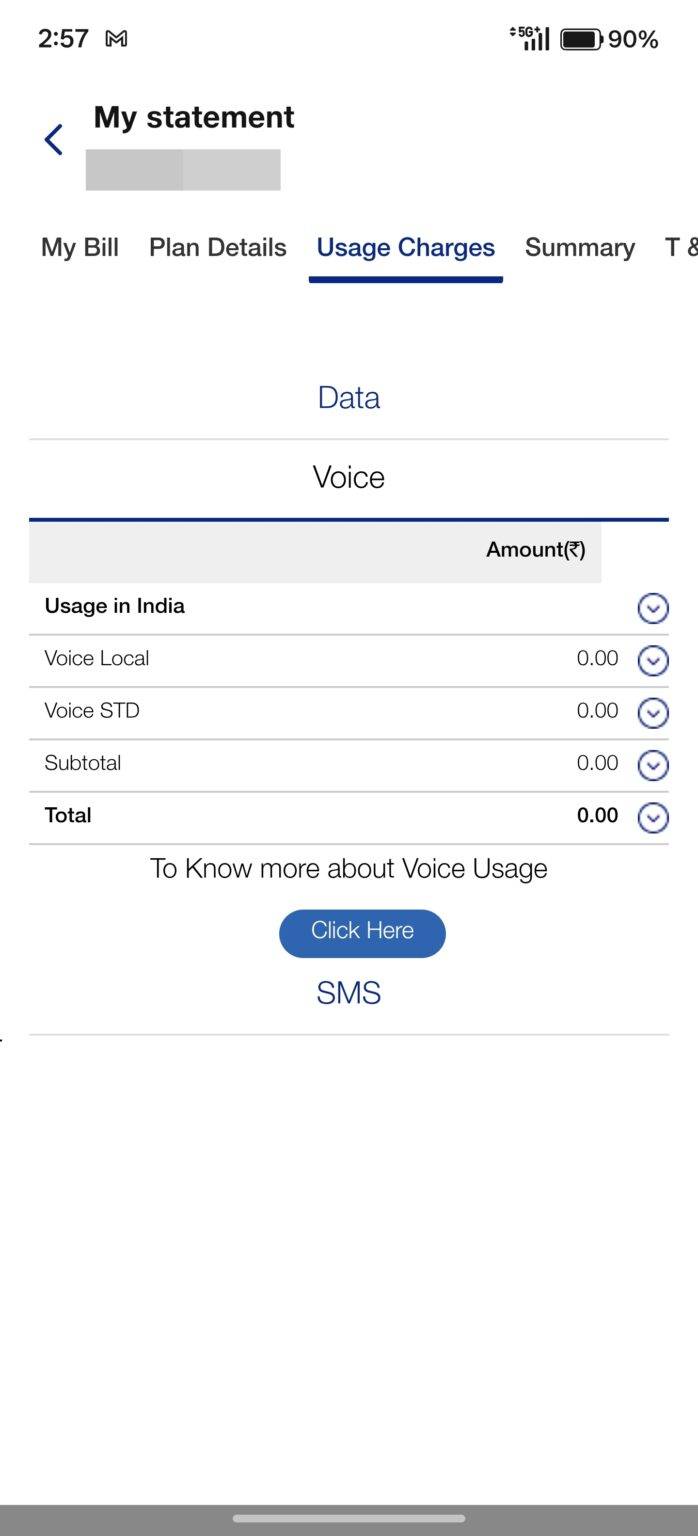Go back from My statement
698x1536 pixels.
(54, 140)
